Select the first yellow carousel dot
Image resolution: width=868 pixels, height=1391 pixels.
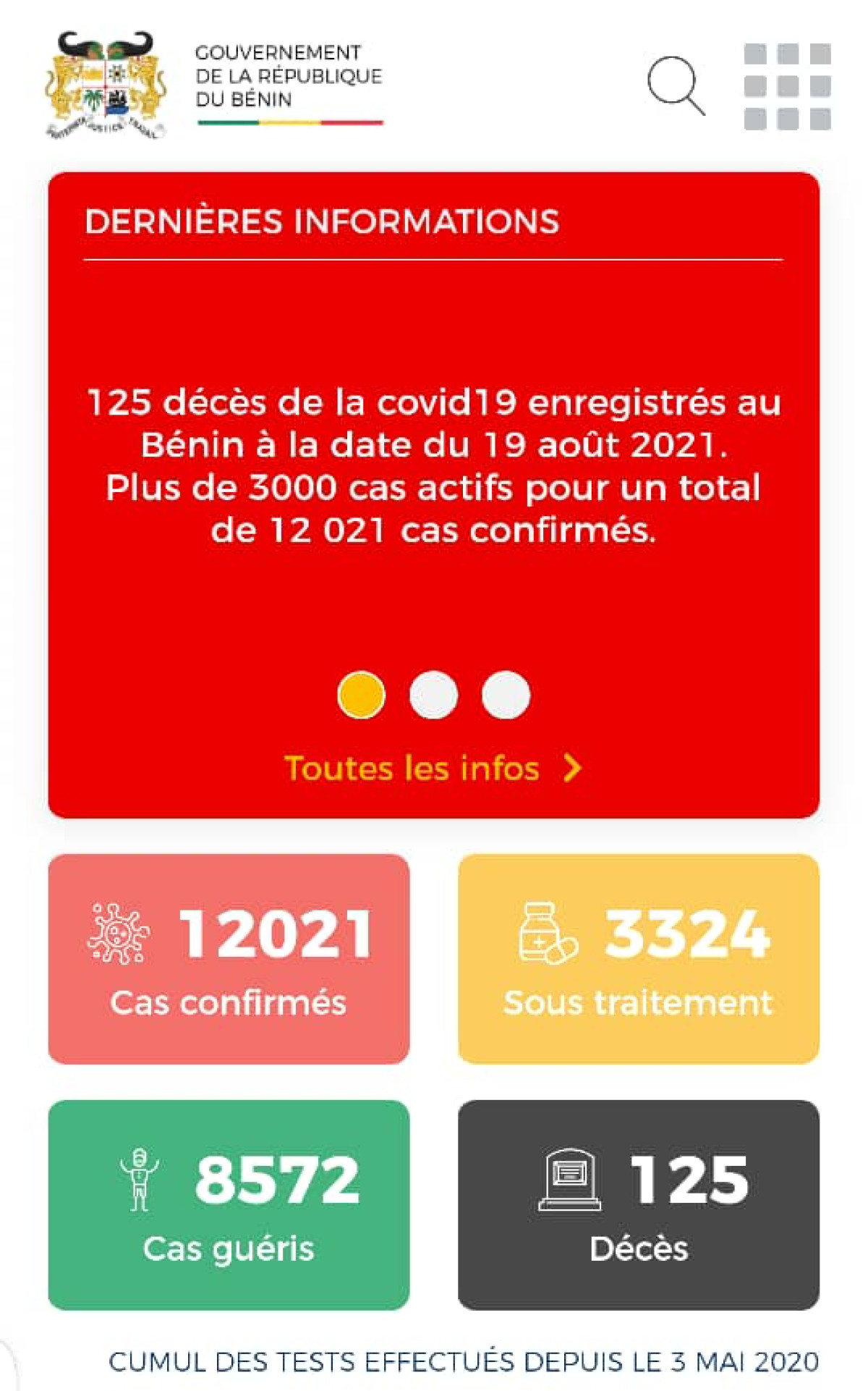(x=362, y=693)
